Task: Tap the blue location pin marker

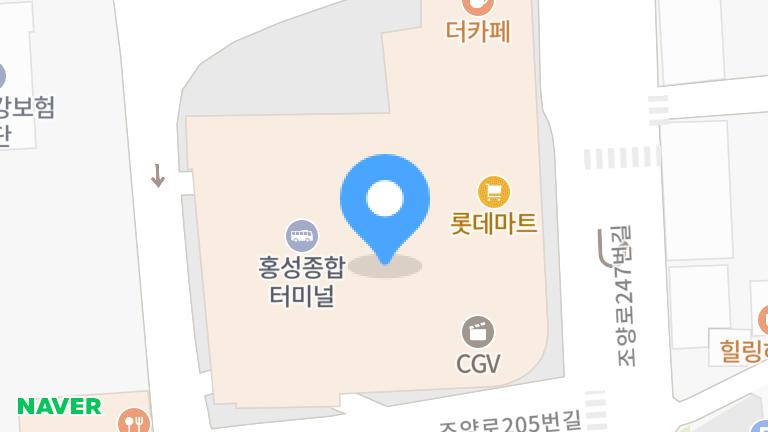Action: pos(385,201)
